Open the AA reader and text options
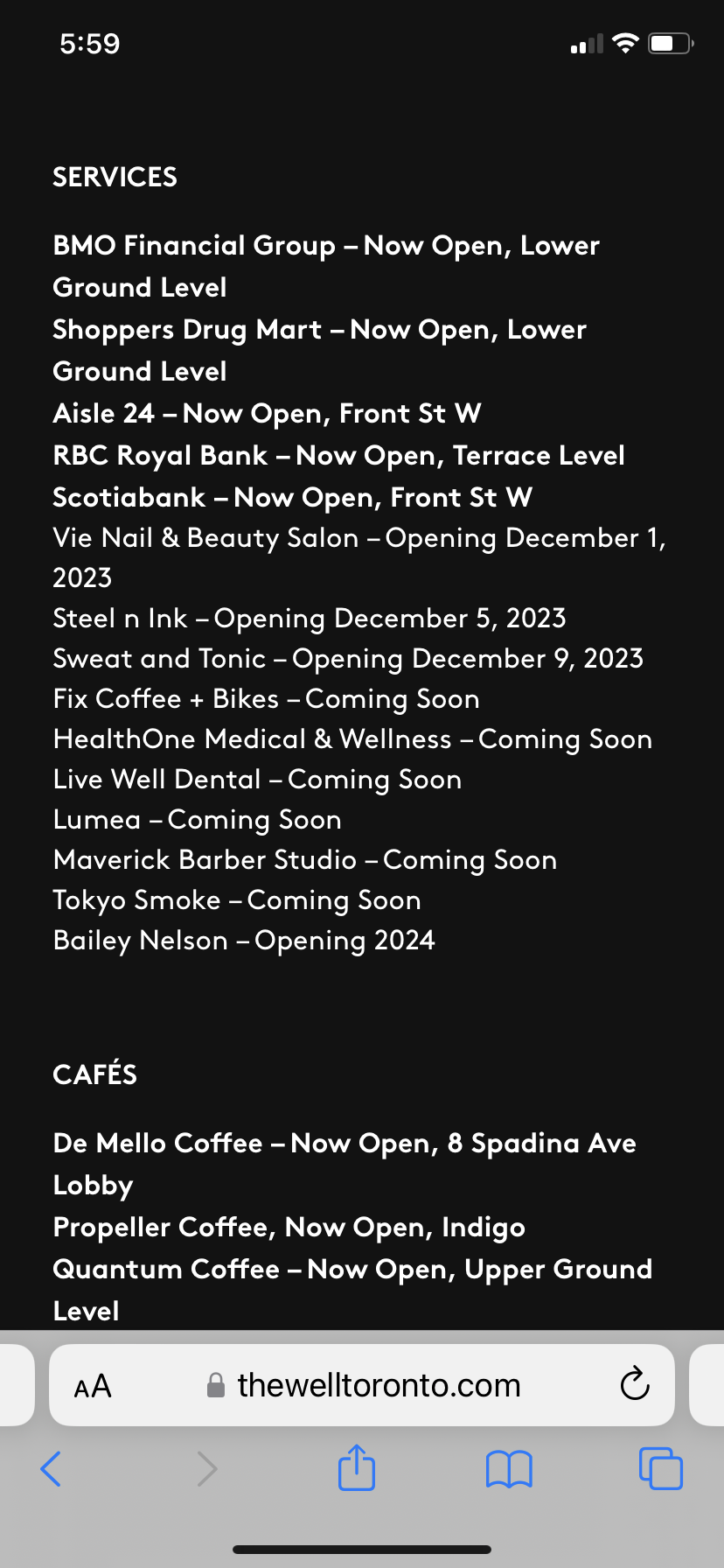Image resolution: width=724 pixels, height=1568 pixels. coord(93,1386)
